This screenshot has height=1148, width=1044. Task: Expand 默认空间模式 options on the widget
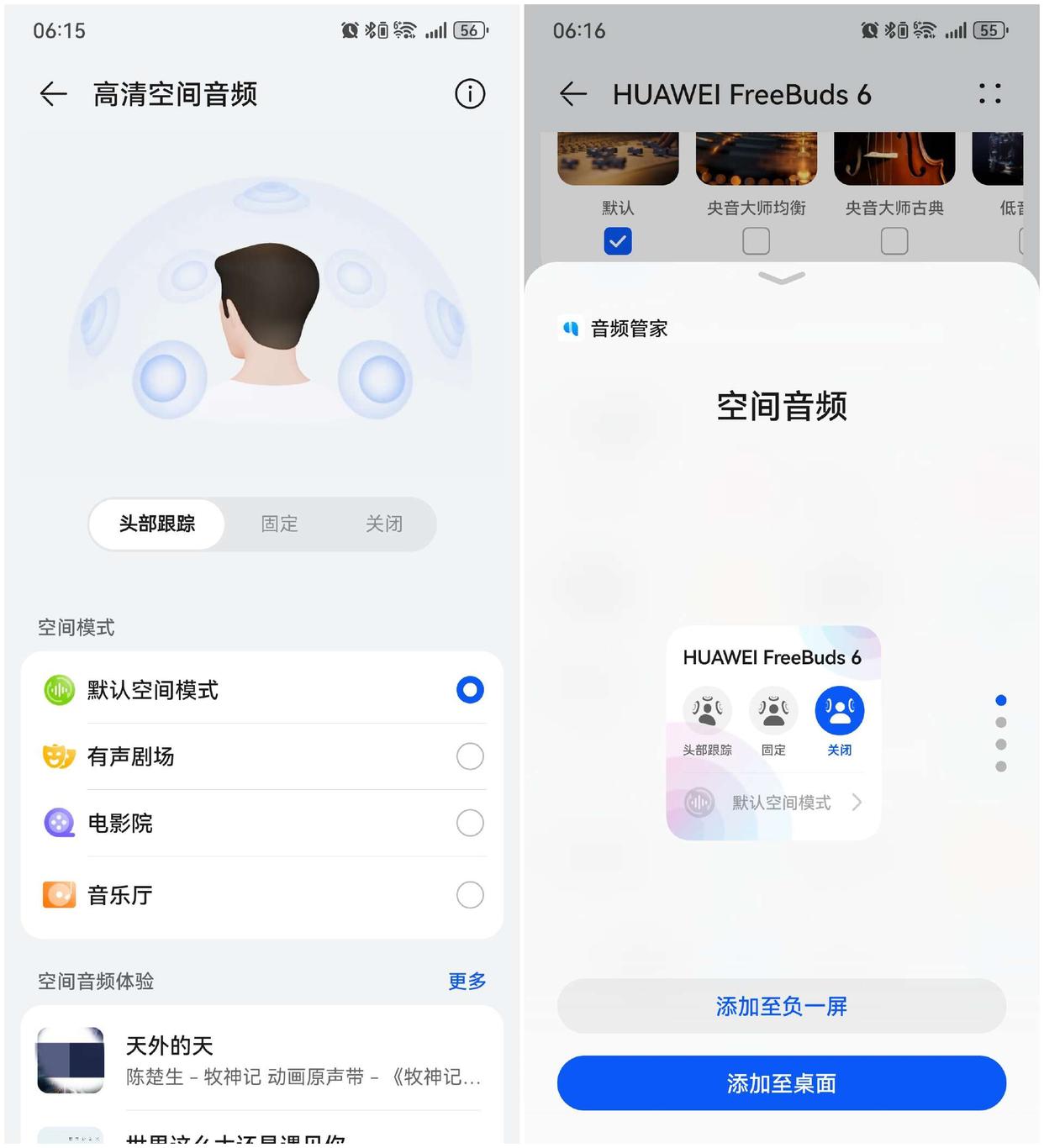click(857, 802)
